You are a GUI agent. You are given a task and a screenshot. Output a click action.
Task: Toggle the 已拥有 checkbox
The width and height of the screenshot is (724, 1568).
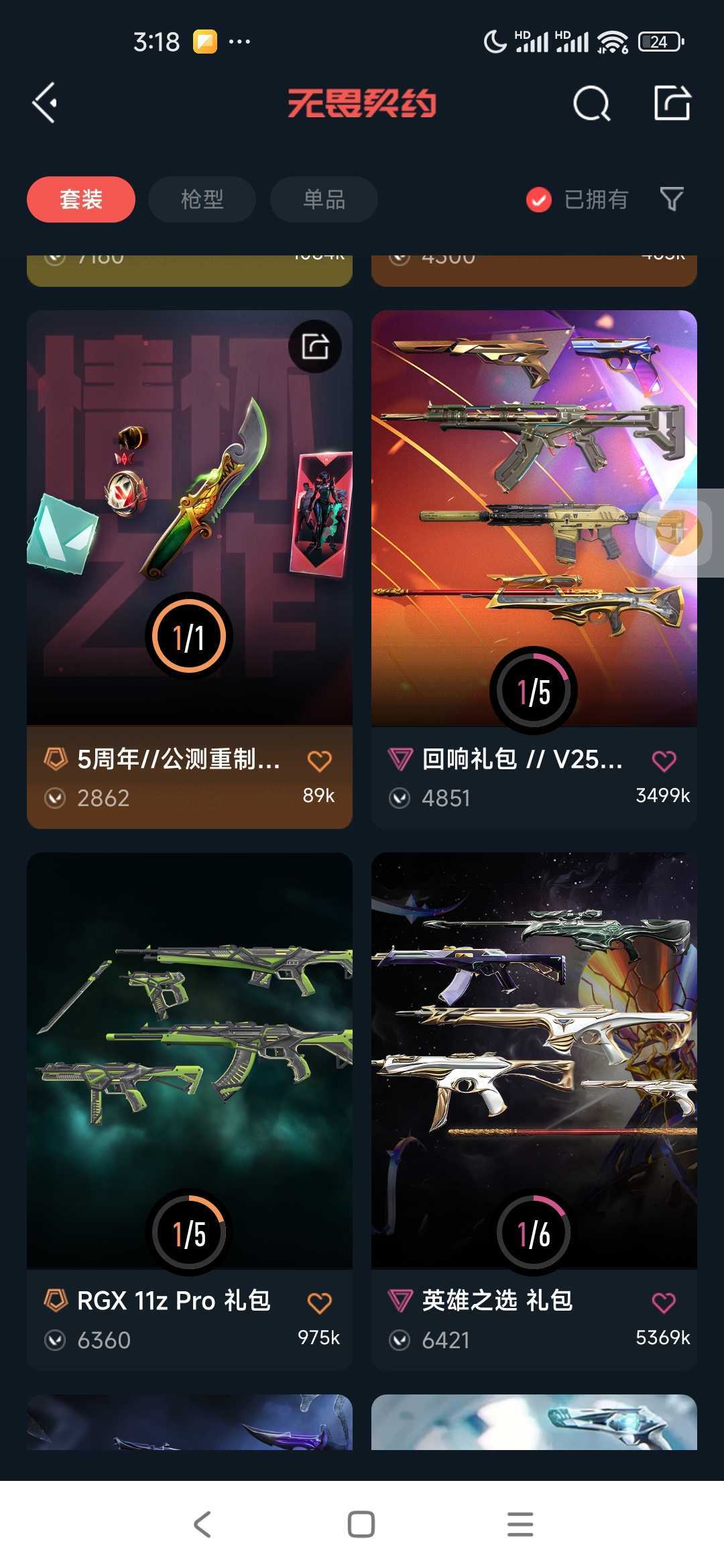click(x=539, y=200)
